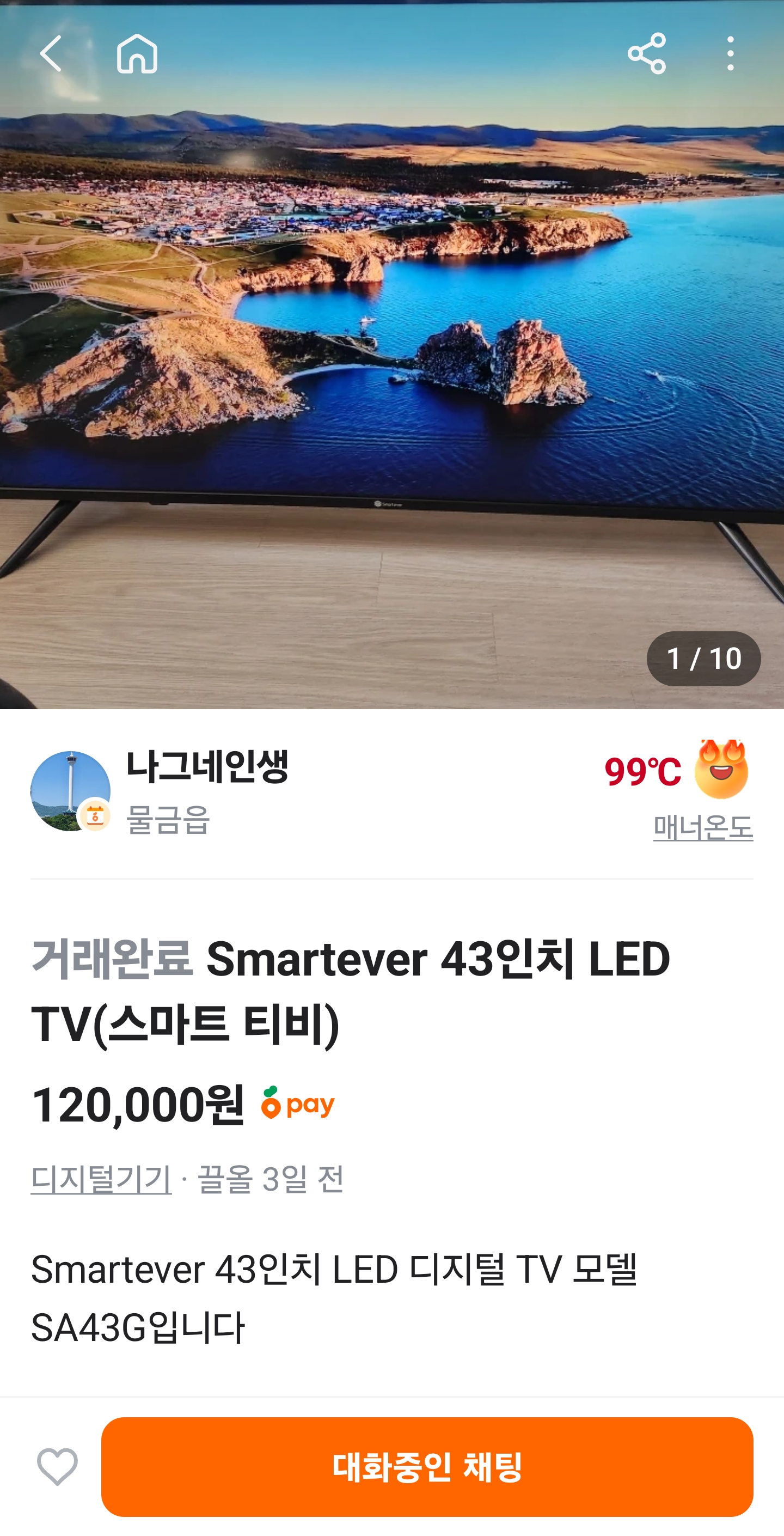Open the 매너온도 info link
The height and width of the screenshot is (1536, 784).
coord(703,827)
